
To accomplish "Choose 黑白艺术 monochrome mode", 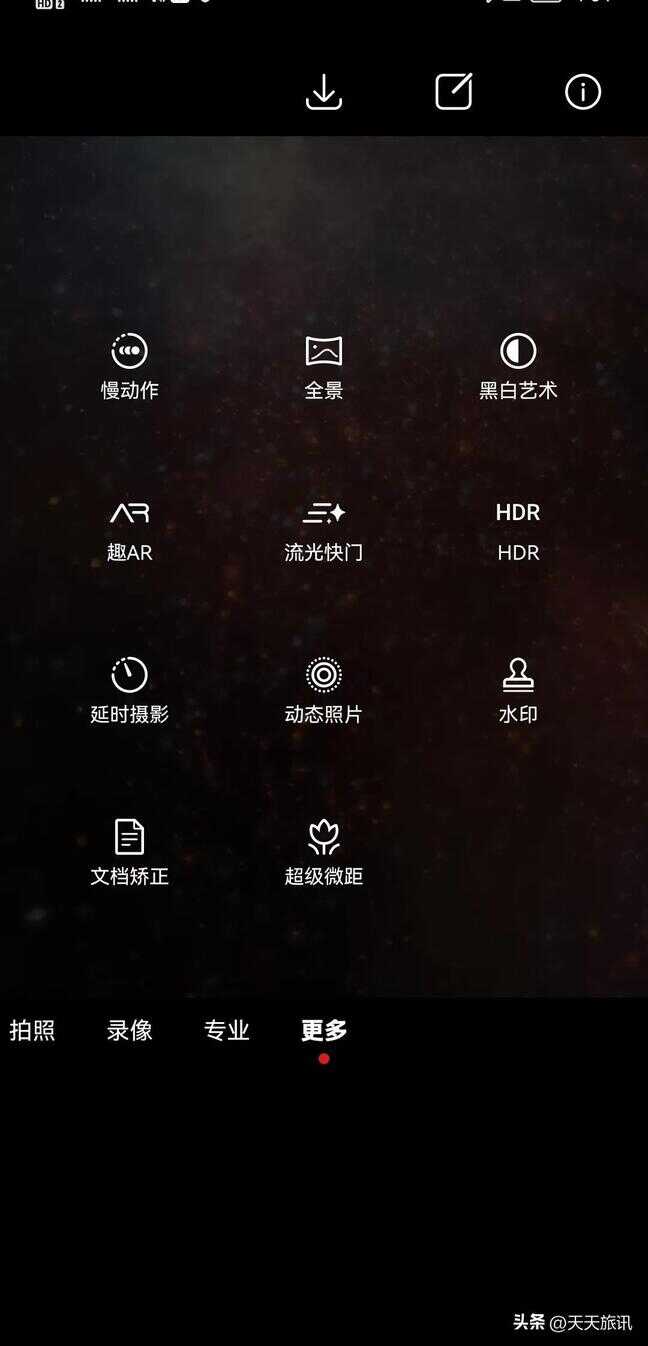I will pos(518,366).
